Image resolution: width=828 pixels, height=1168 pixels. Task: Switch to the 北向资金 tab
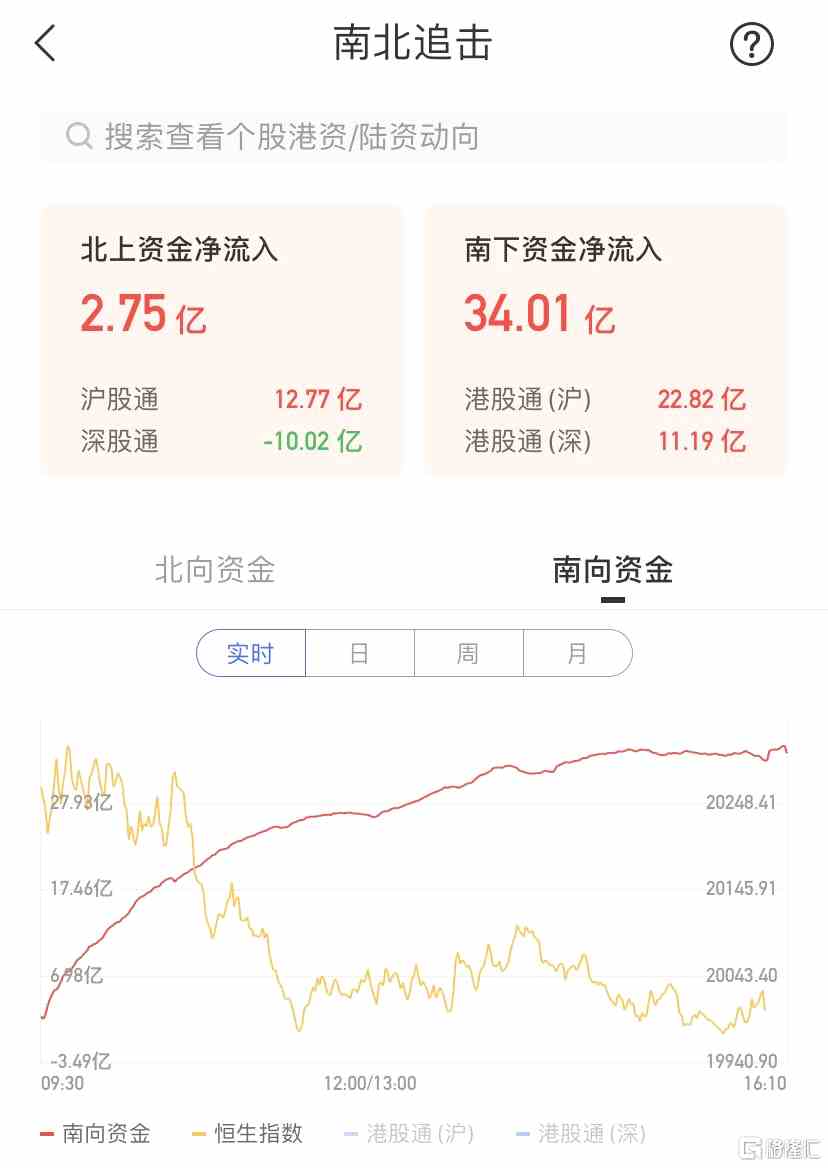(215, 570)
